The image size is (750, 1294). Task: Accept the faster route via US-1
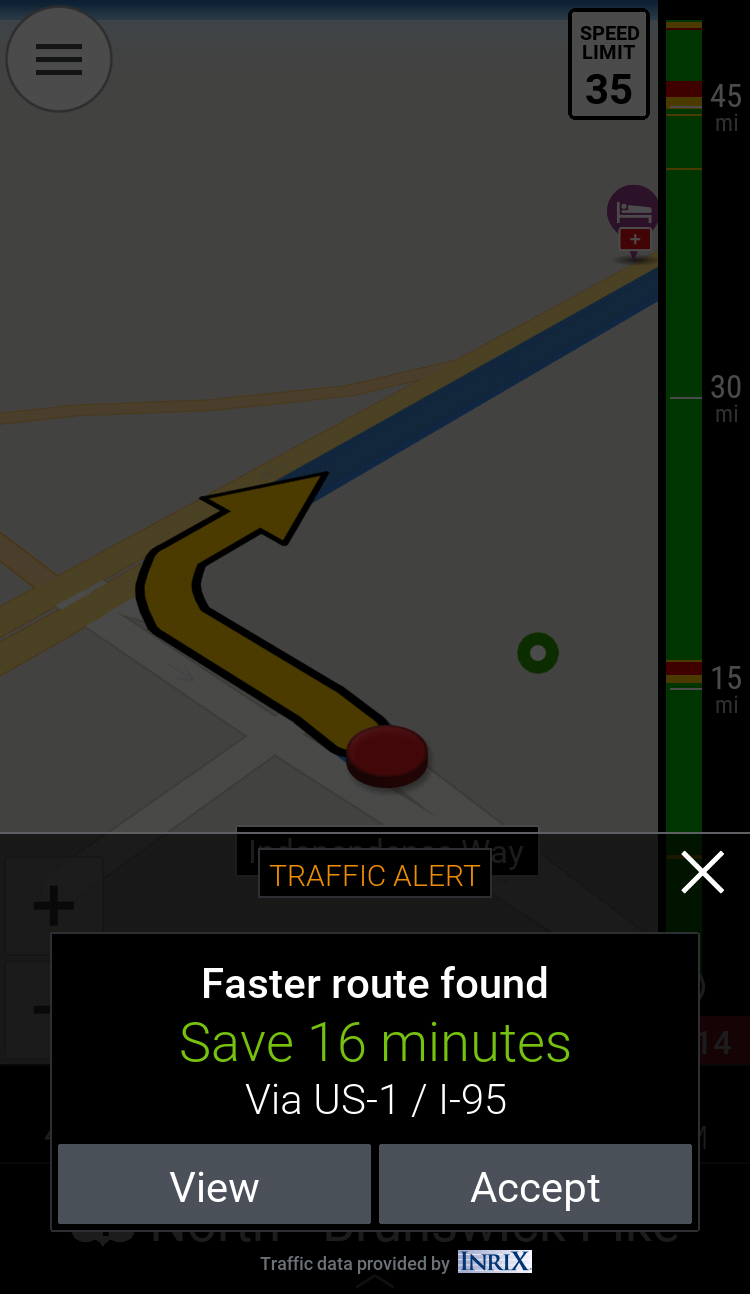(x=535, y=1185)
